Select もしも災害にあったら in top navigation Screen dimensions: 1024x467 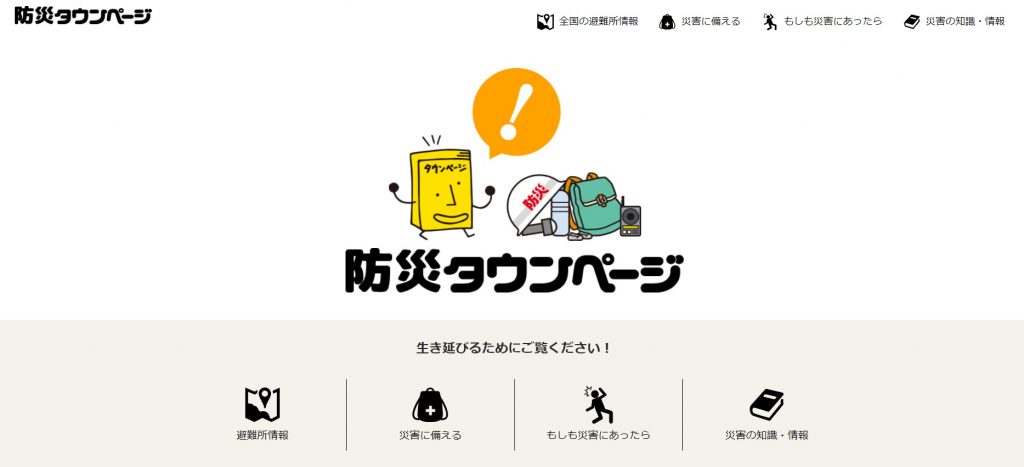(822, 21)
